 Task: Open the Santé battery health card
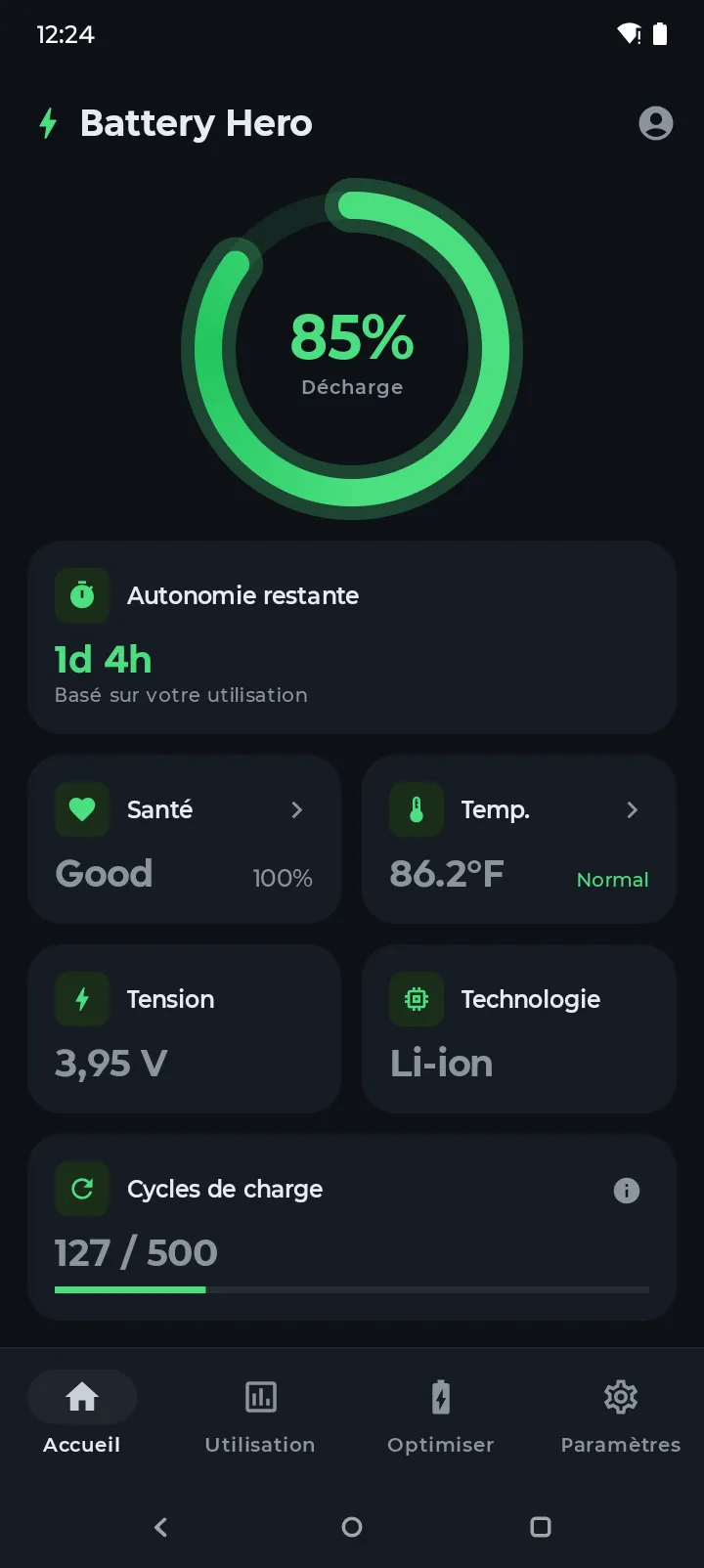coord(184,839)
